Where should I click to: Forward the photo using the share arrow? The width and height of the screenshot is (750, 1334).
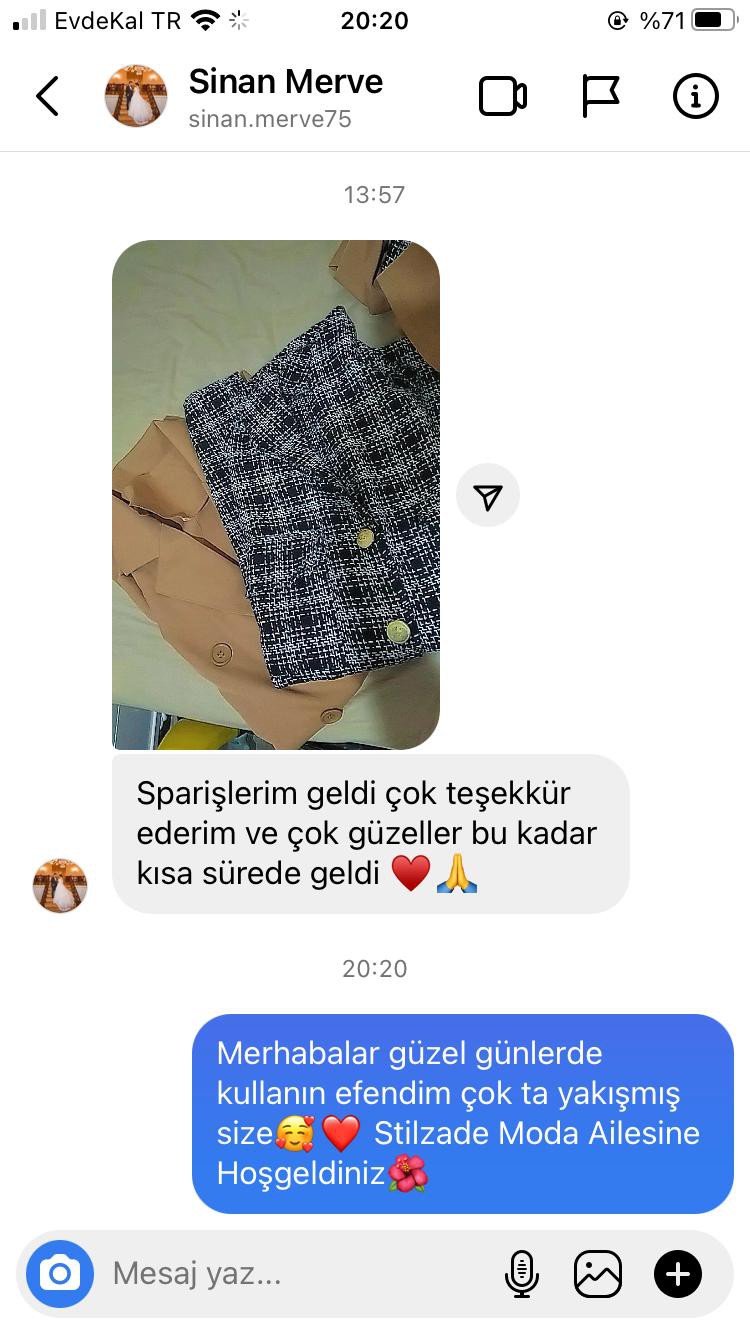(488, 496)
